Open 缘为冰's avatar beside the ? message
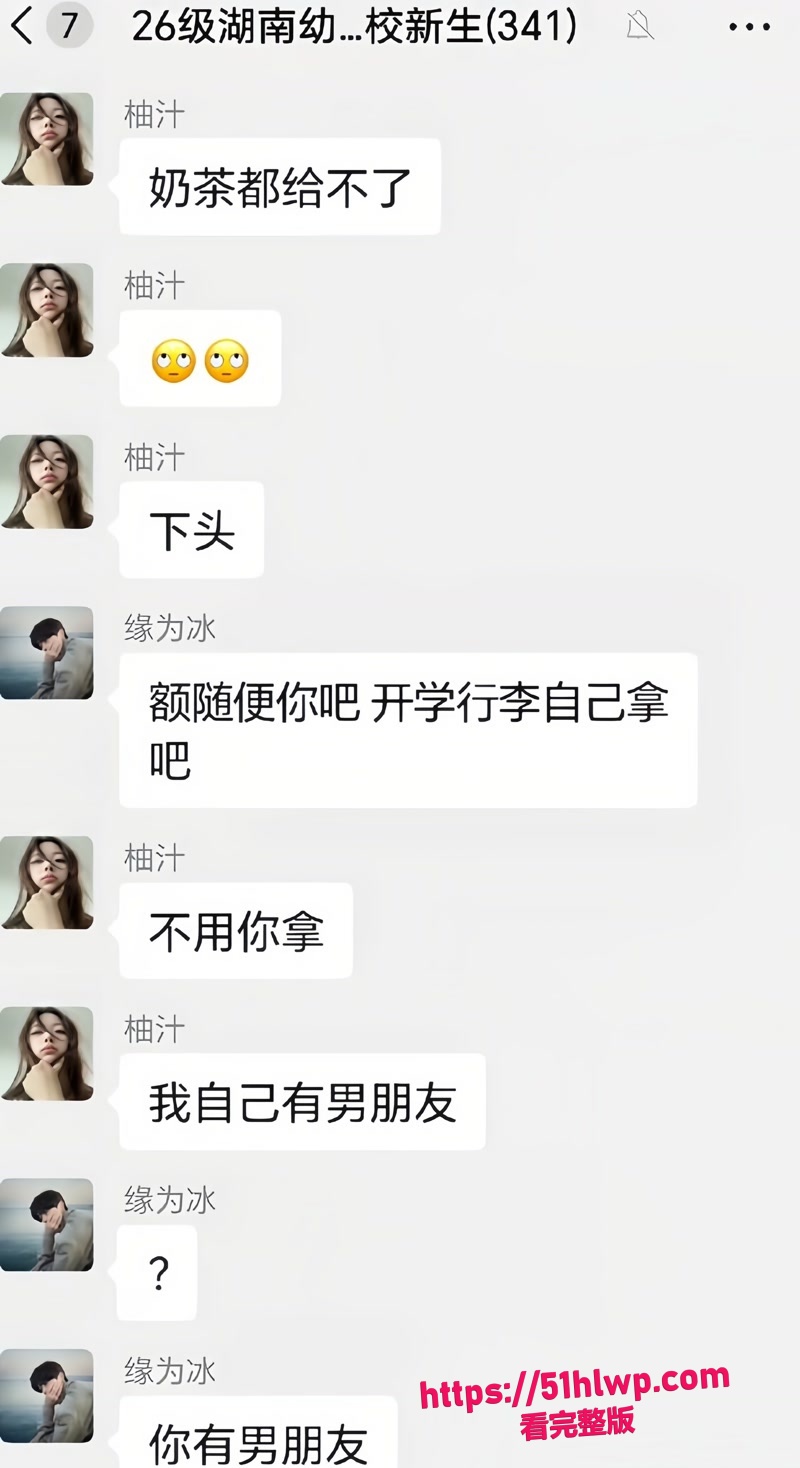 pos(47,1225)
